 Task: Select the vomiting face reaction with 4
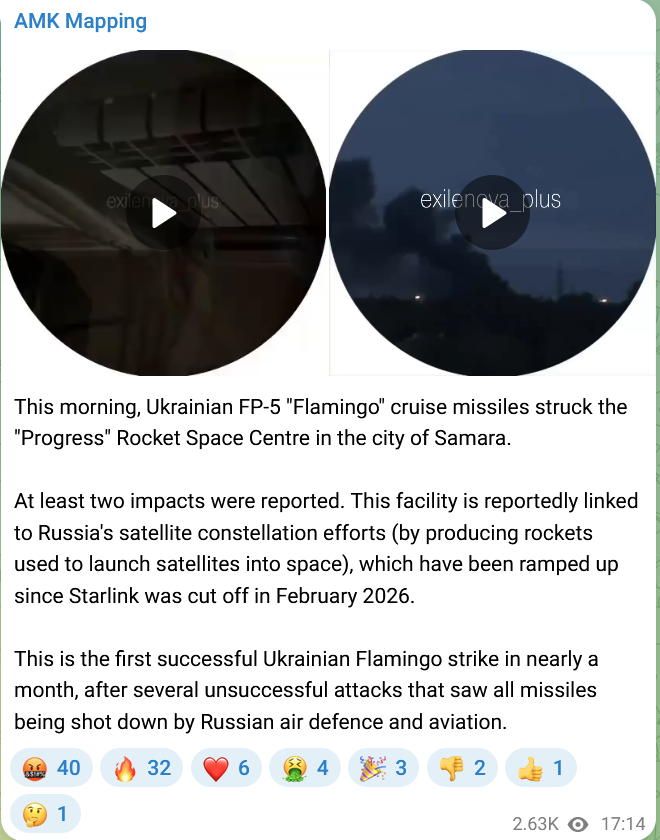305,768
